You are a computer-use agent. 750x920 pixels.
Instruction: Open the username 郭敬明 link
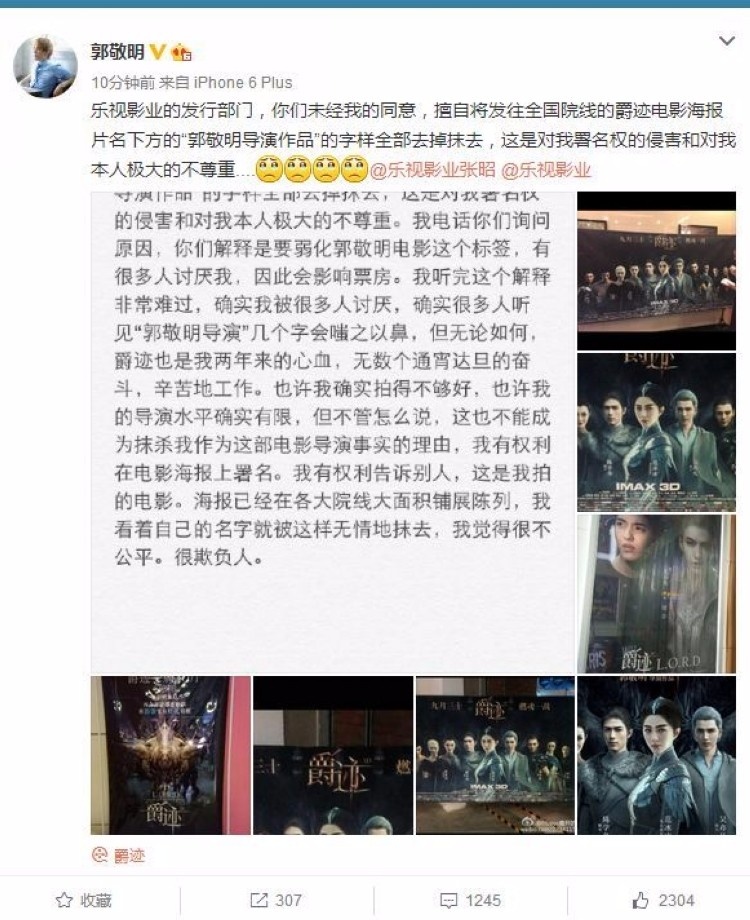(x=117, y=52)
